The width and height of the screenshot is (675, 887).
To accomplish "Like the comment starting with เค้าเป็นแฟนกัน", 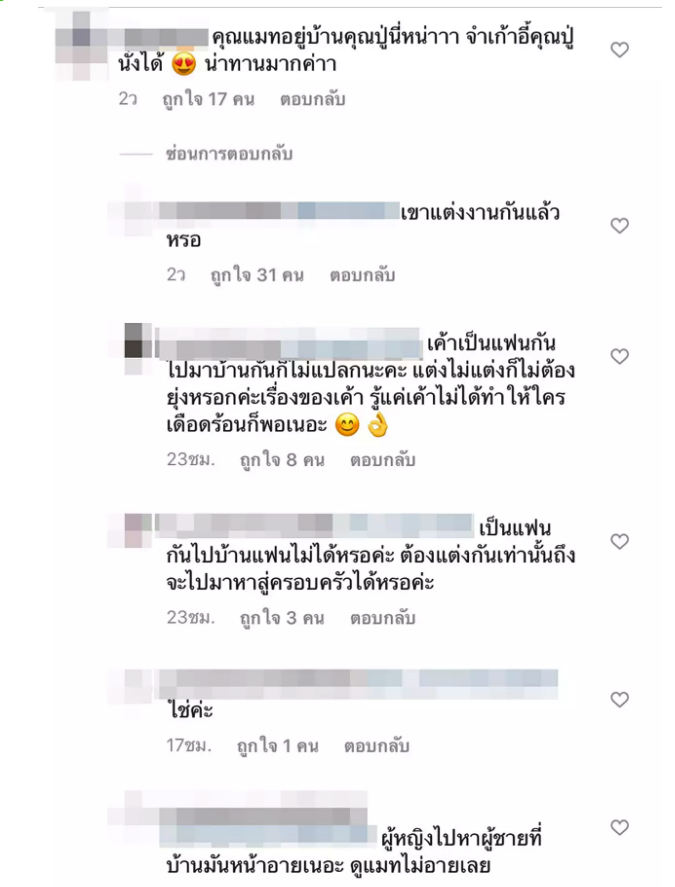I will pos(619,356).
